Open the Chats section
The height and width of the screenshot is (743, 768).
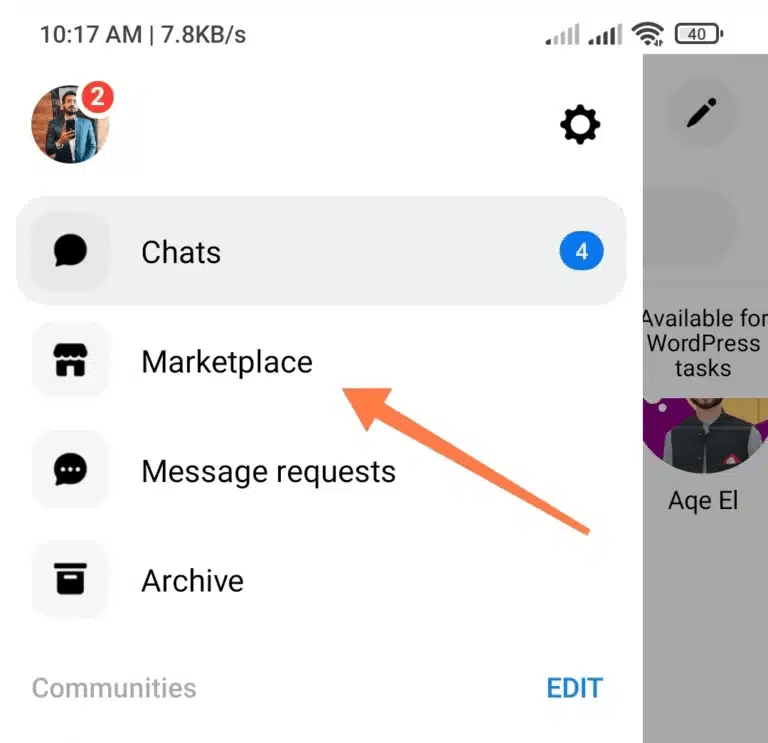[320, 251]
